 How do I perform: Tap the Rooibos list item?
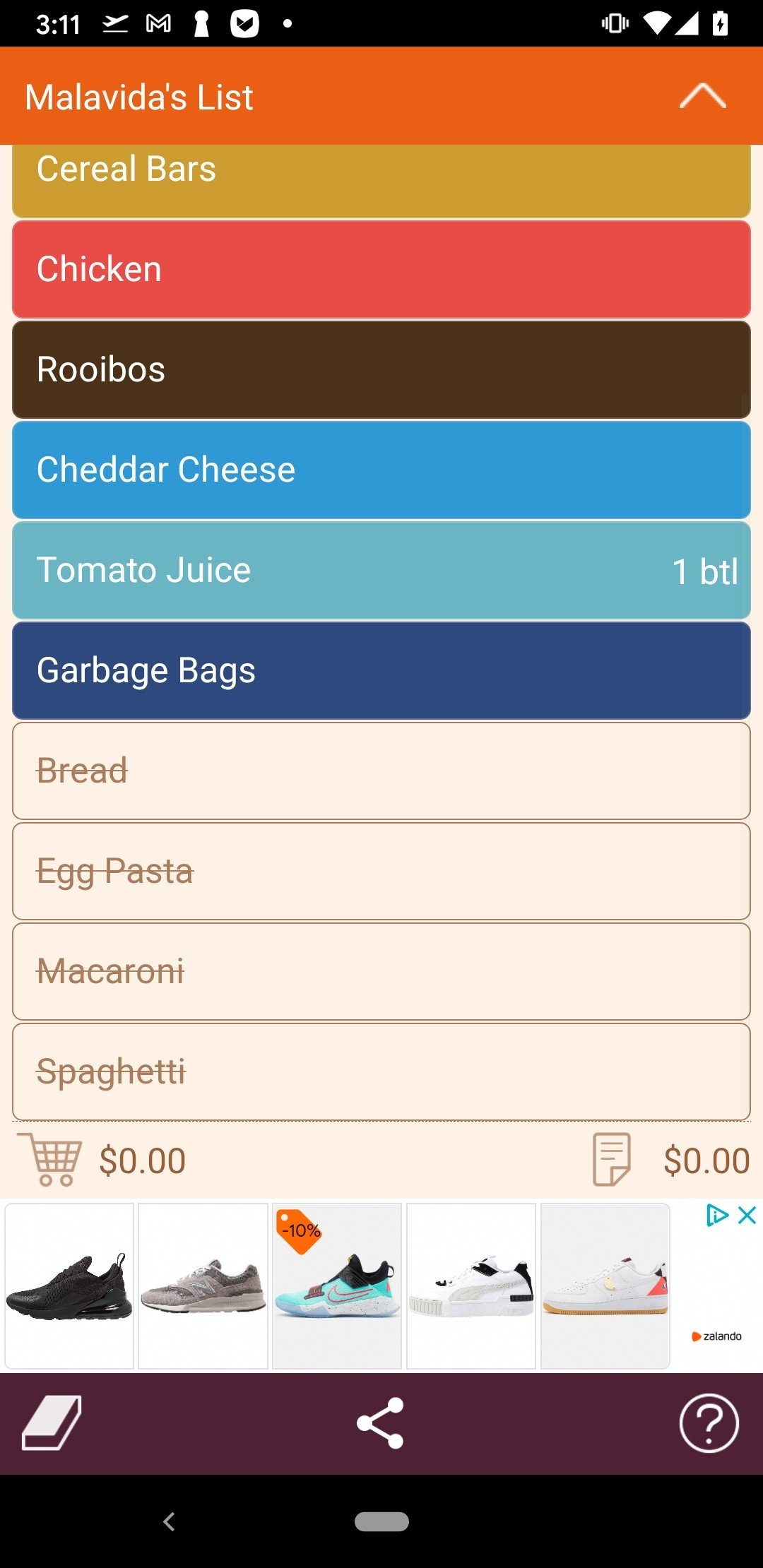tap(381, 369)
